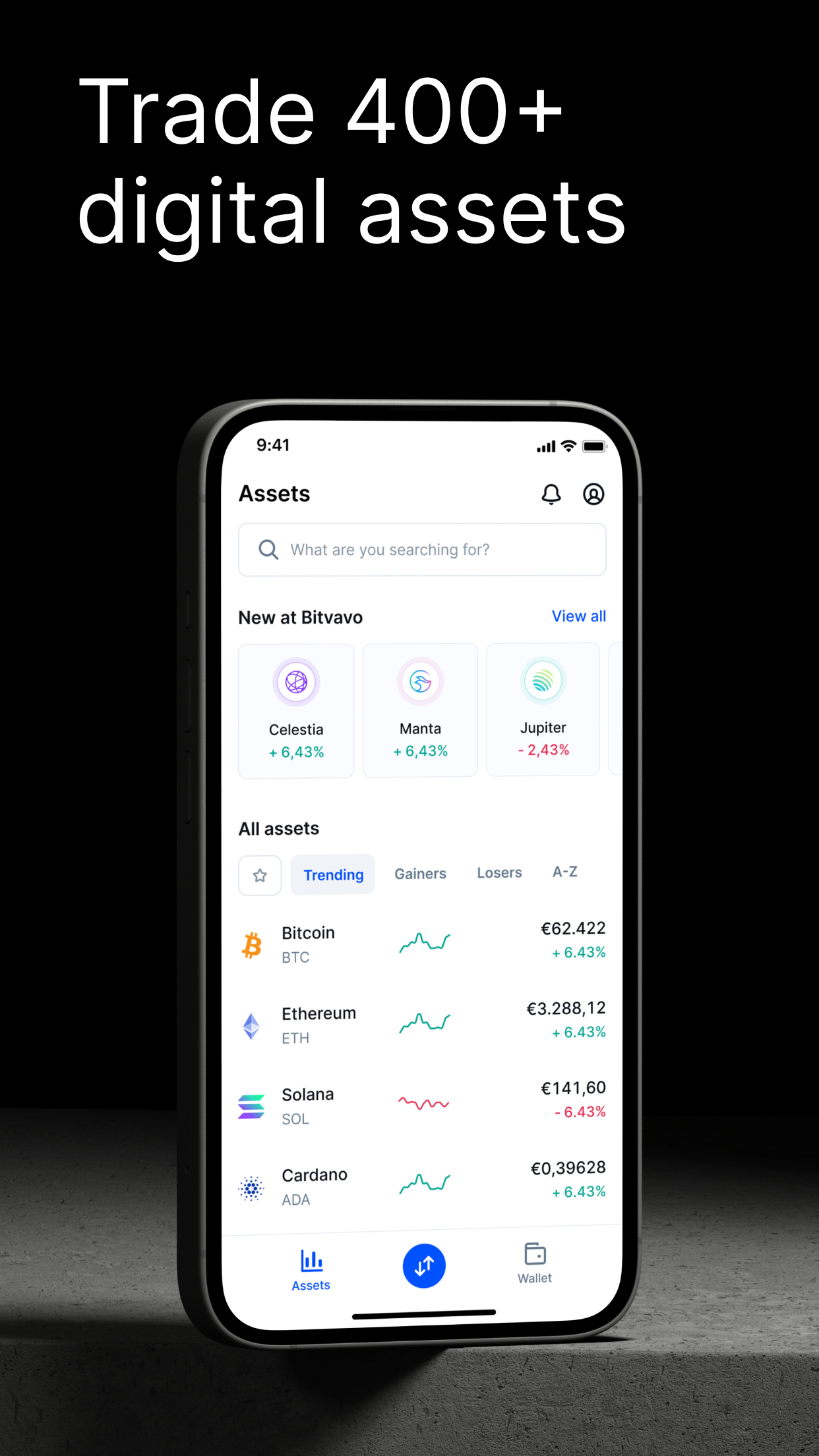The height and width of the screenshot is (1456, 819).
Task: Select the Celestia asset icon
Action: (296, 681)
